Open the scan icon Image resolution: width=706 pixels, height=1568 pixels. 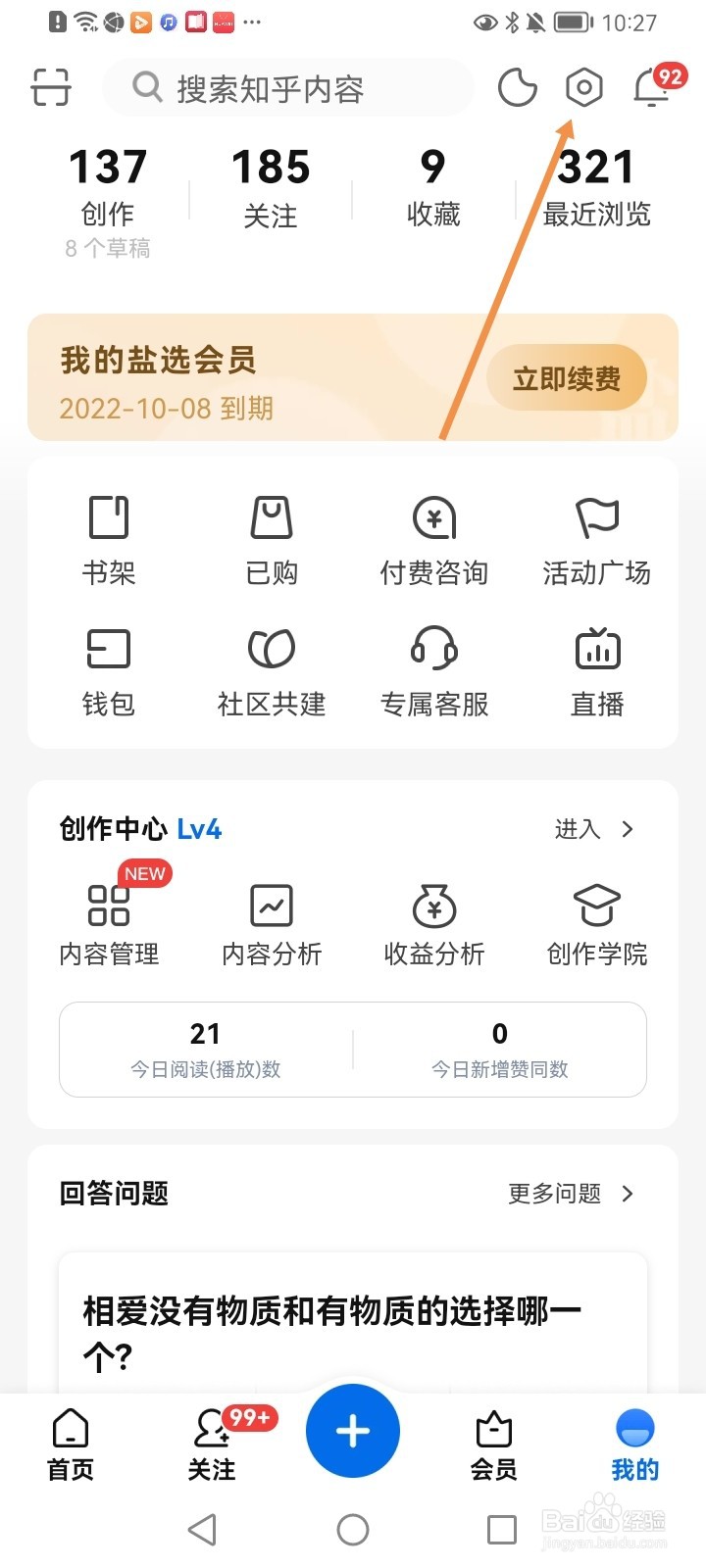(50, 87)
